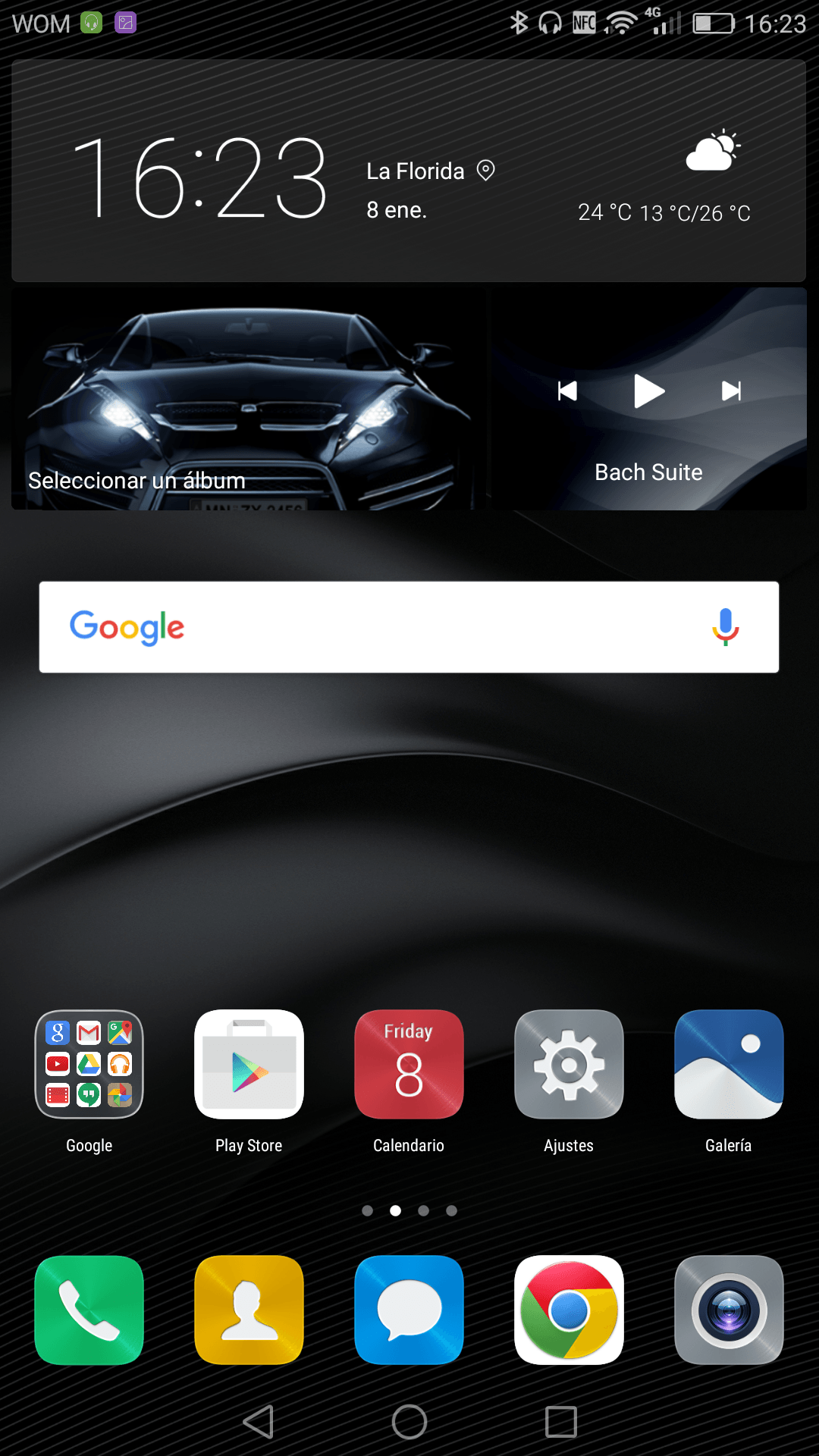This screenshot has width=819, height=1456.
Task: Tap the La Florida location pin
Action: 485,171
